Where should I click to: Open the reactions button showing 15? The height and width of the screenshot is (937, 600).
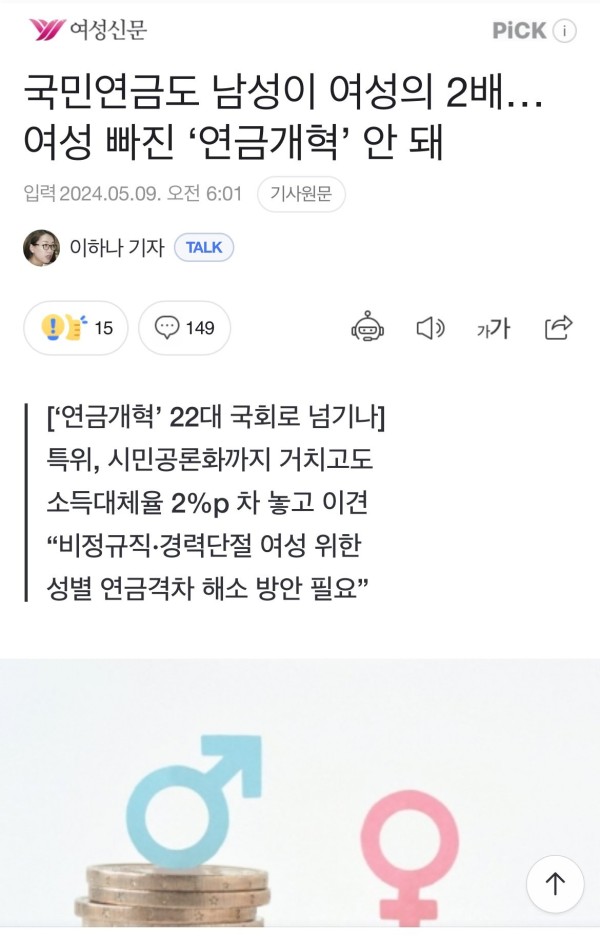(76, 328)
